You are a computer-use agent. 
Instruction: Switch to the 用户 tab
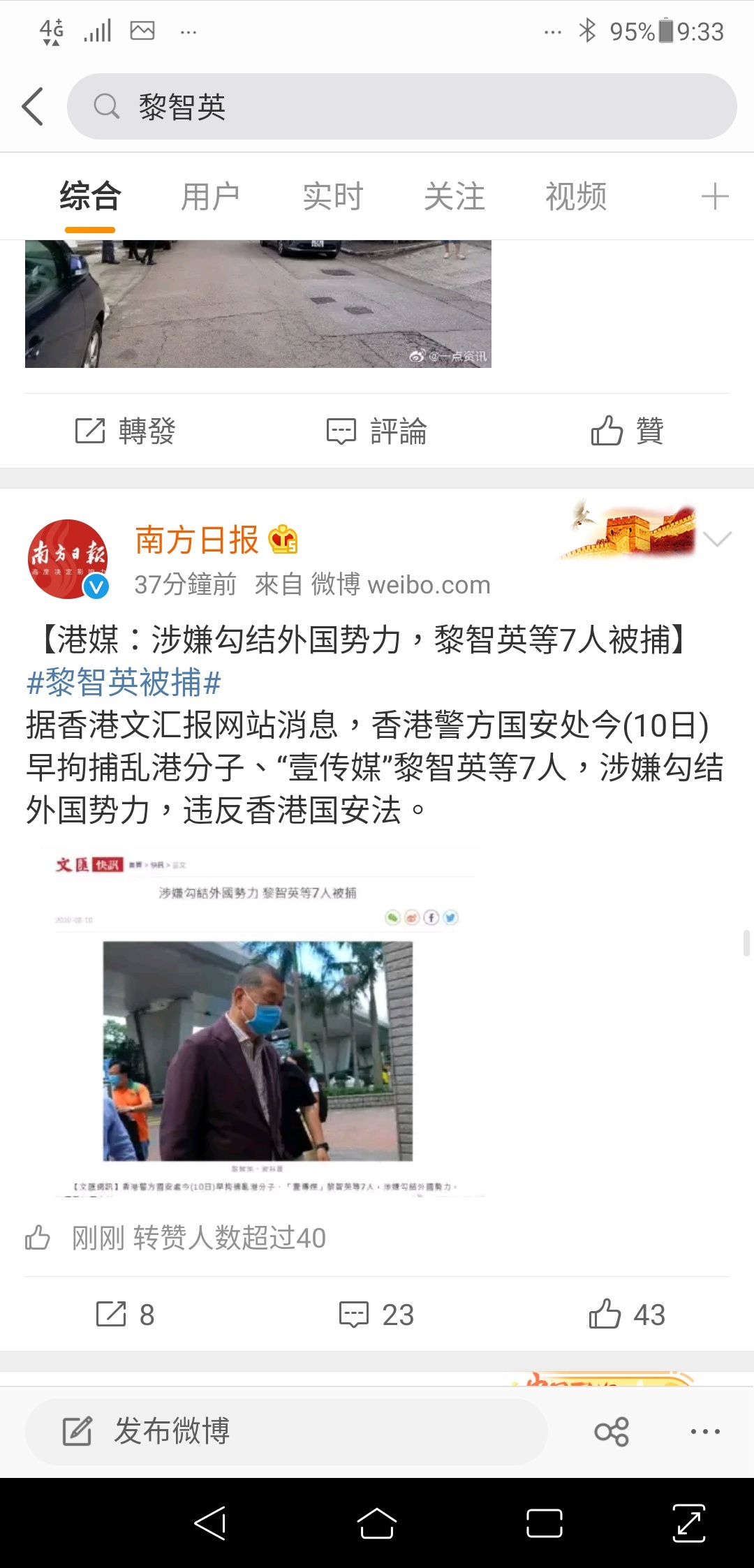pos(210,196)
